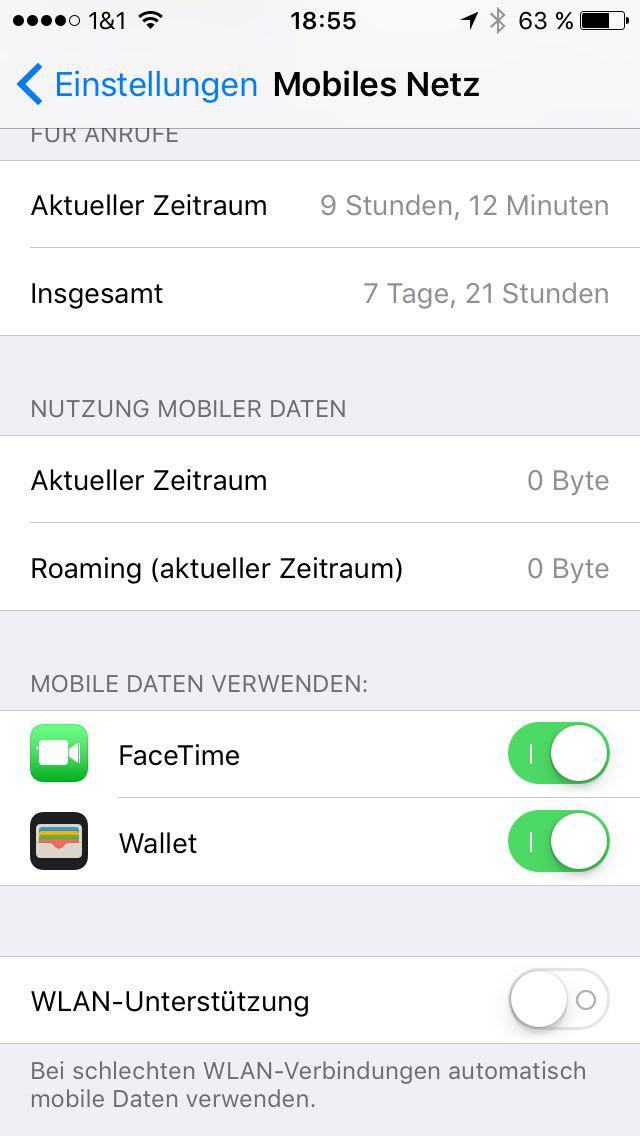Turn off mobile data for Wallet
This screenshot has width=640, height=1136.
coord(558,842)
